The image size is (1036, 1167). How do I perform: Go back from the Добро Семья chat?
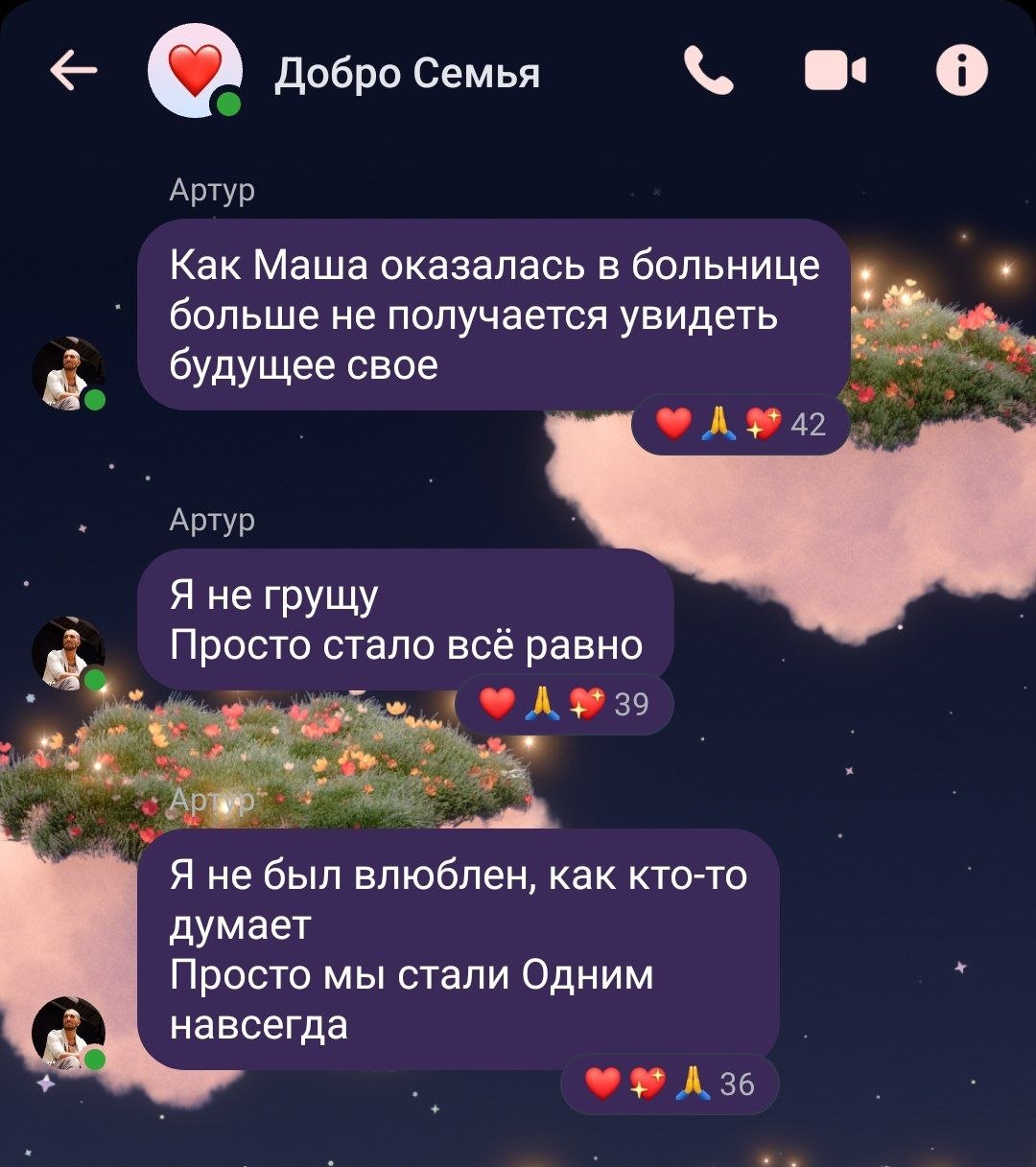point(74,71)
